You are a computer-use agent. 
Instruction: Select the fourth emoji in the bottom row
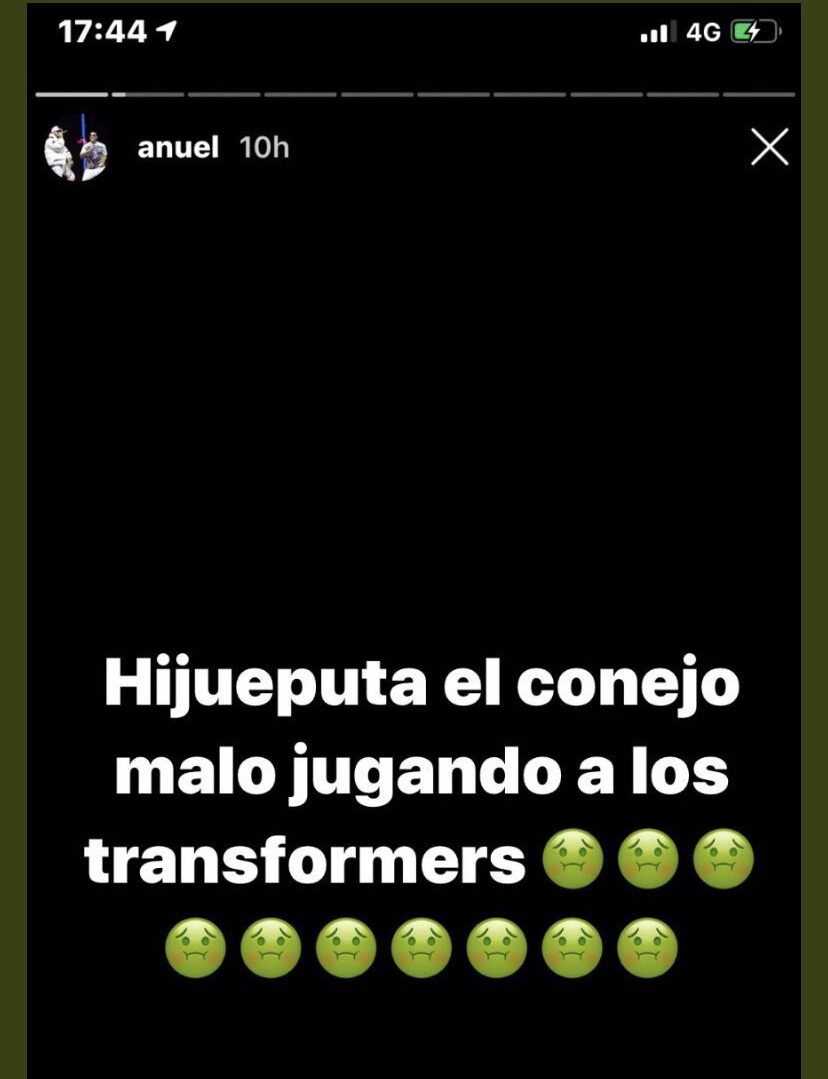coord(419,944)
